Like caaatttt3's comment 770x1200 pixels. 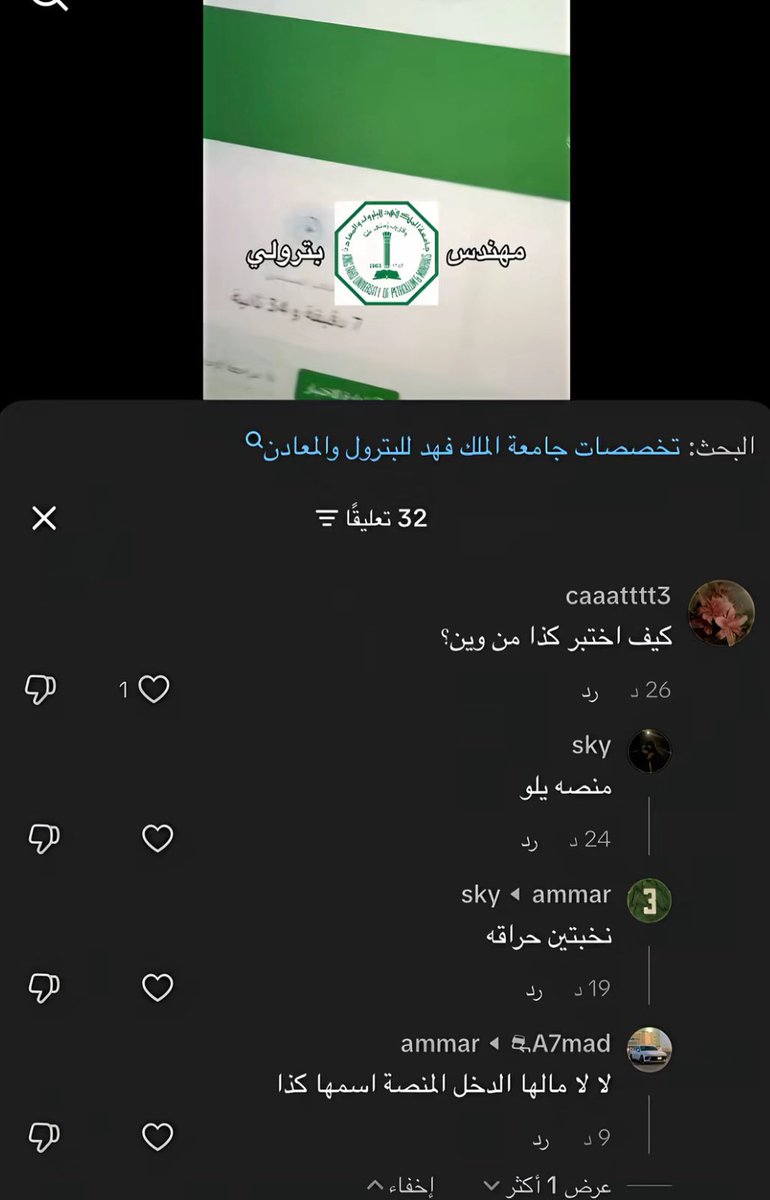point(153,689)
